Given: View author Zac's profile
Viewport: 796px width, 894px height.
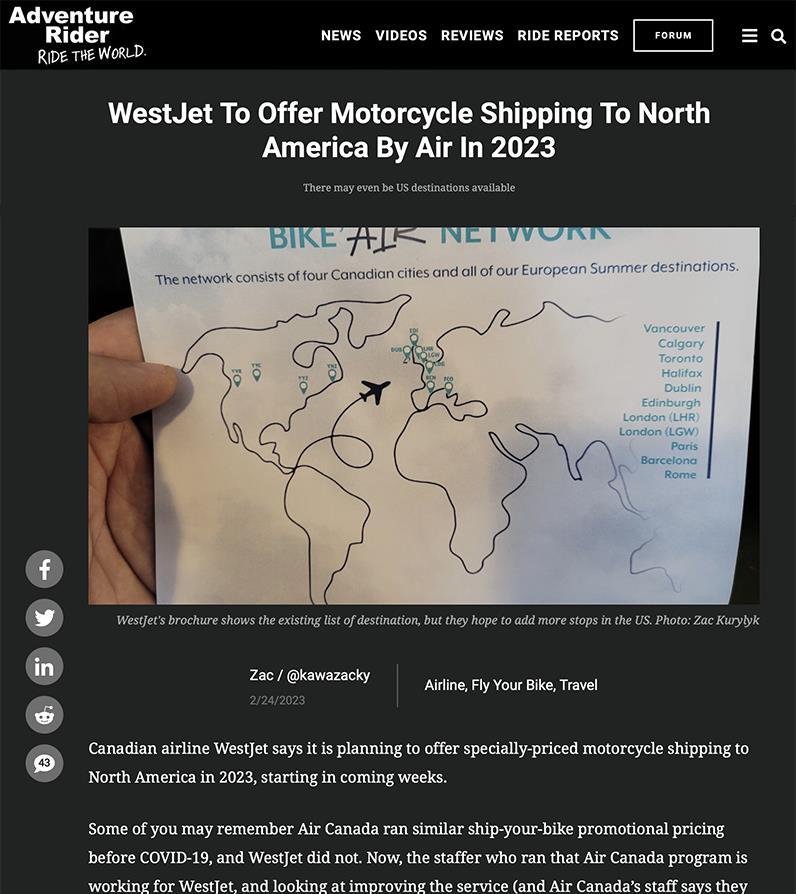Looking at the screenshot, I should 309,675.
